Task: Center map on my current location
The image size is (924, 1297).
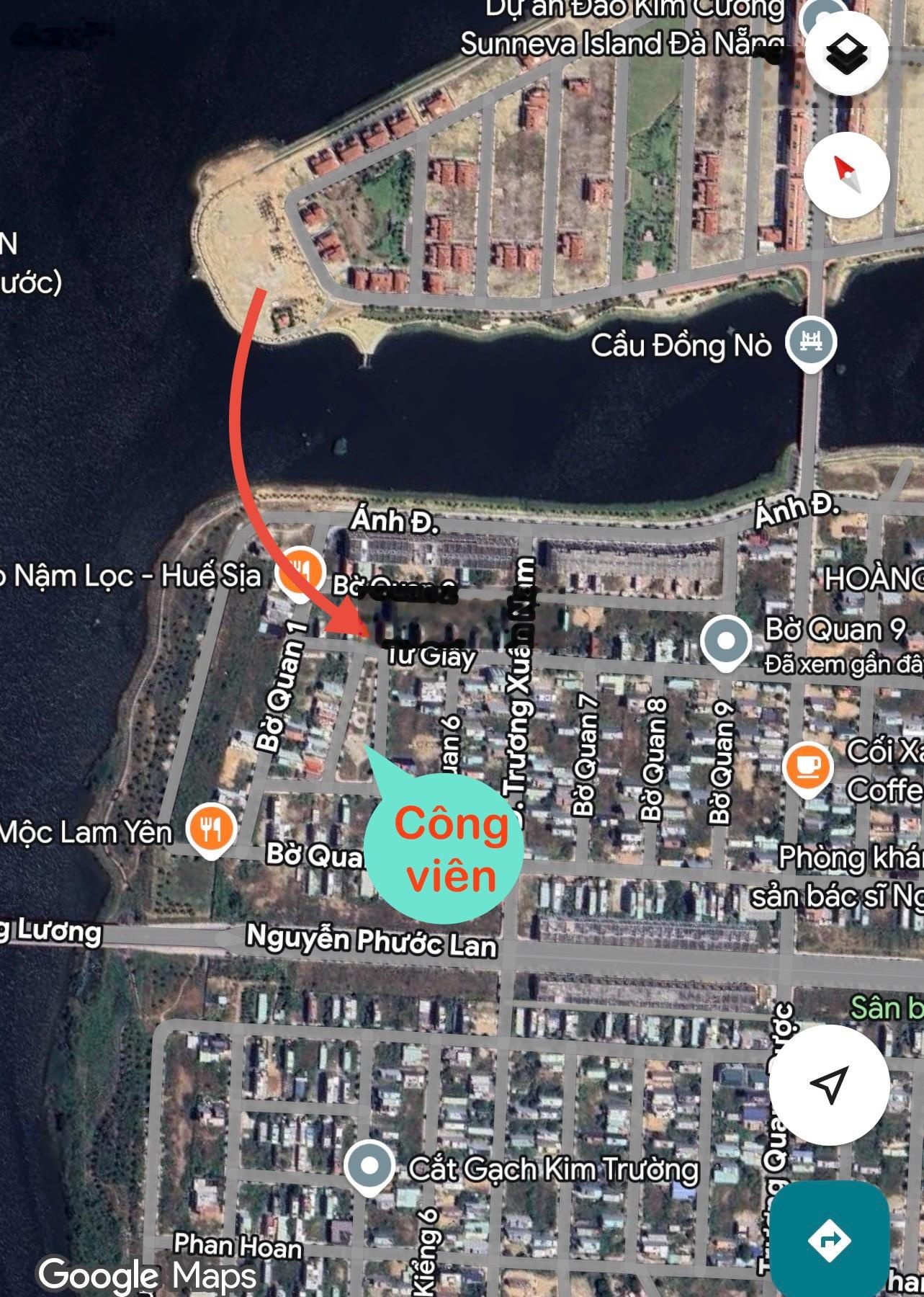Action: (829, 1083)
